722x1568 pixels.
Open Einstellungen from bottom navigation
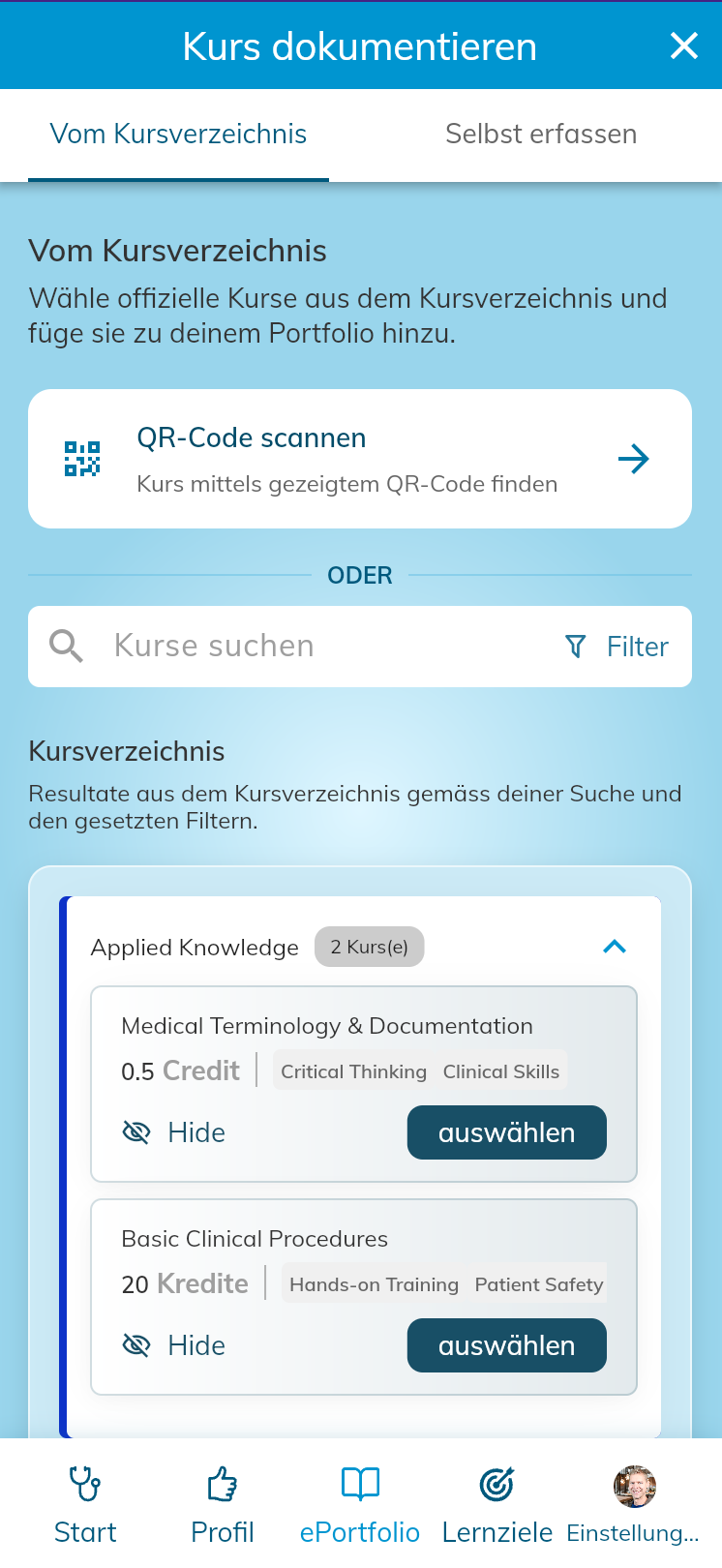pos(634,1504)
